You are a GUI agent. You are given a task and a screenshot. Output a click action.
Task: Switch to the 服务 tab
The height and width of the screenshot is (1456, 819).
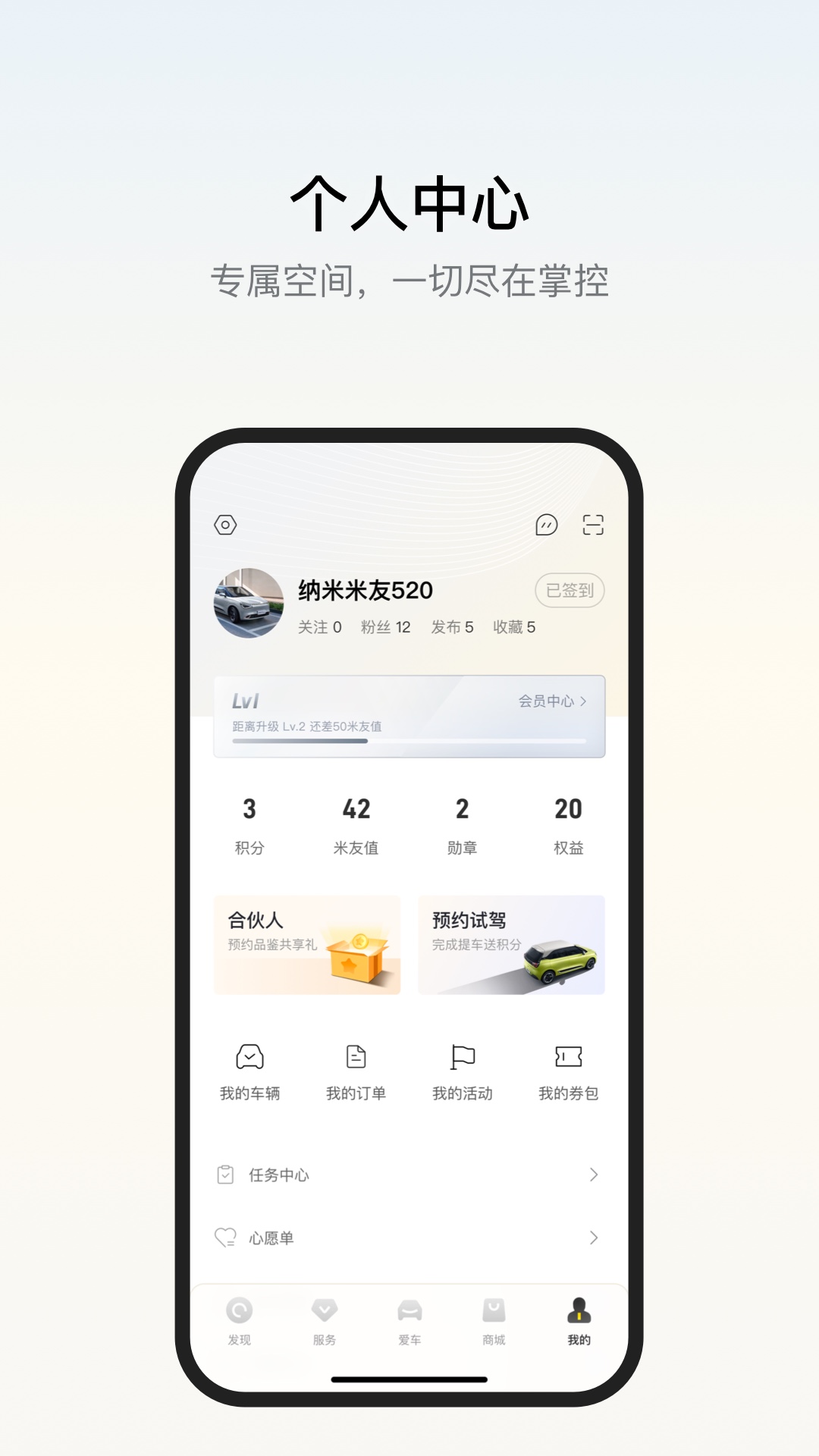point(325,1319)
